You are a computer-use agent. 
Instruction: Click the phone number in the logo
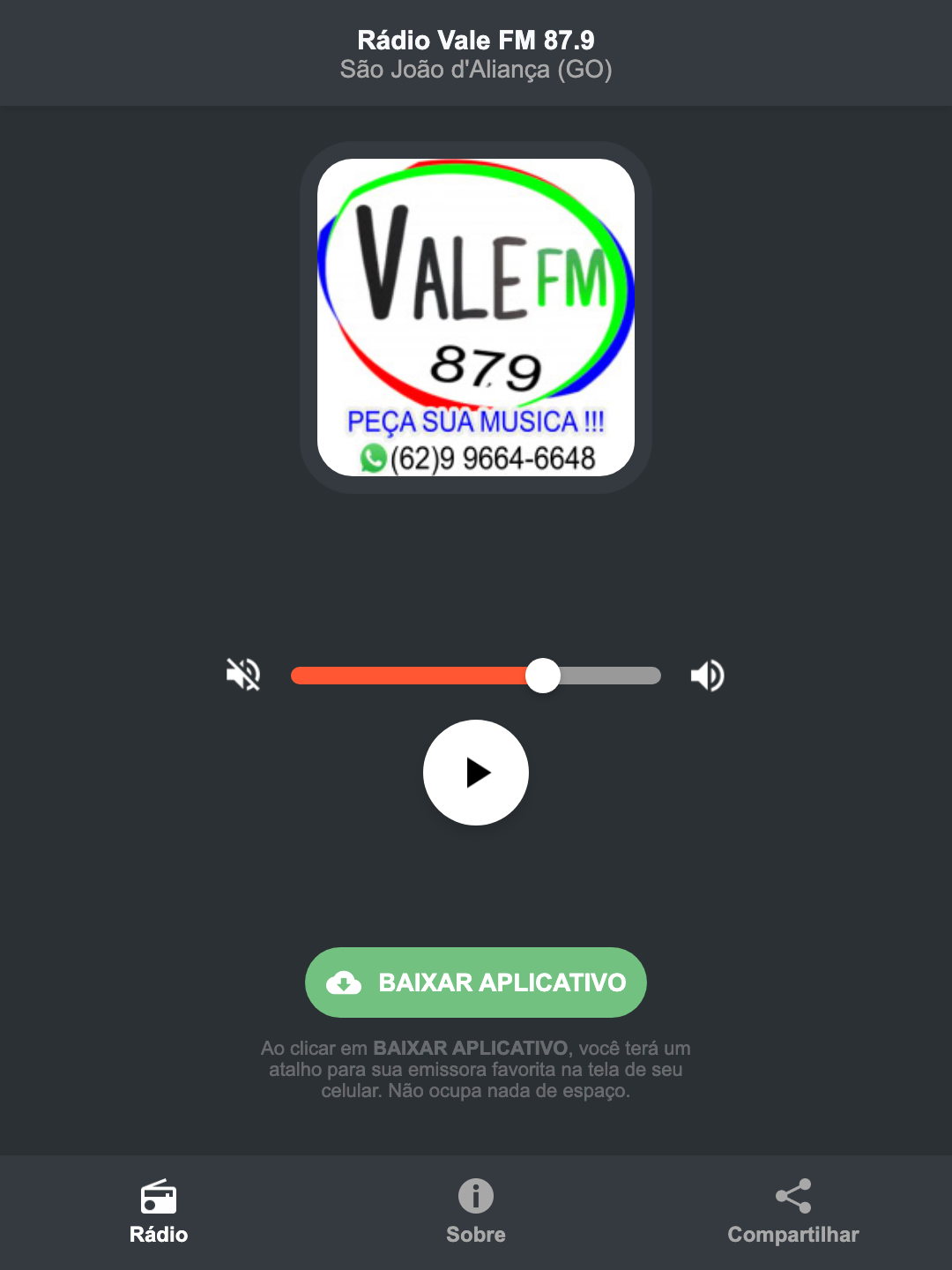[494, 459]
